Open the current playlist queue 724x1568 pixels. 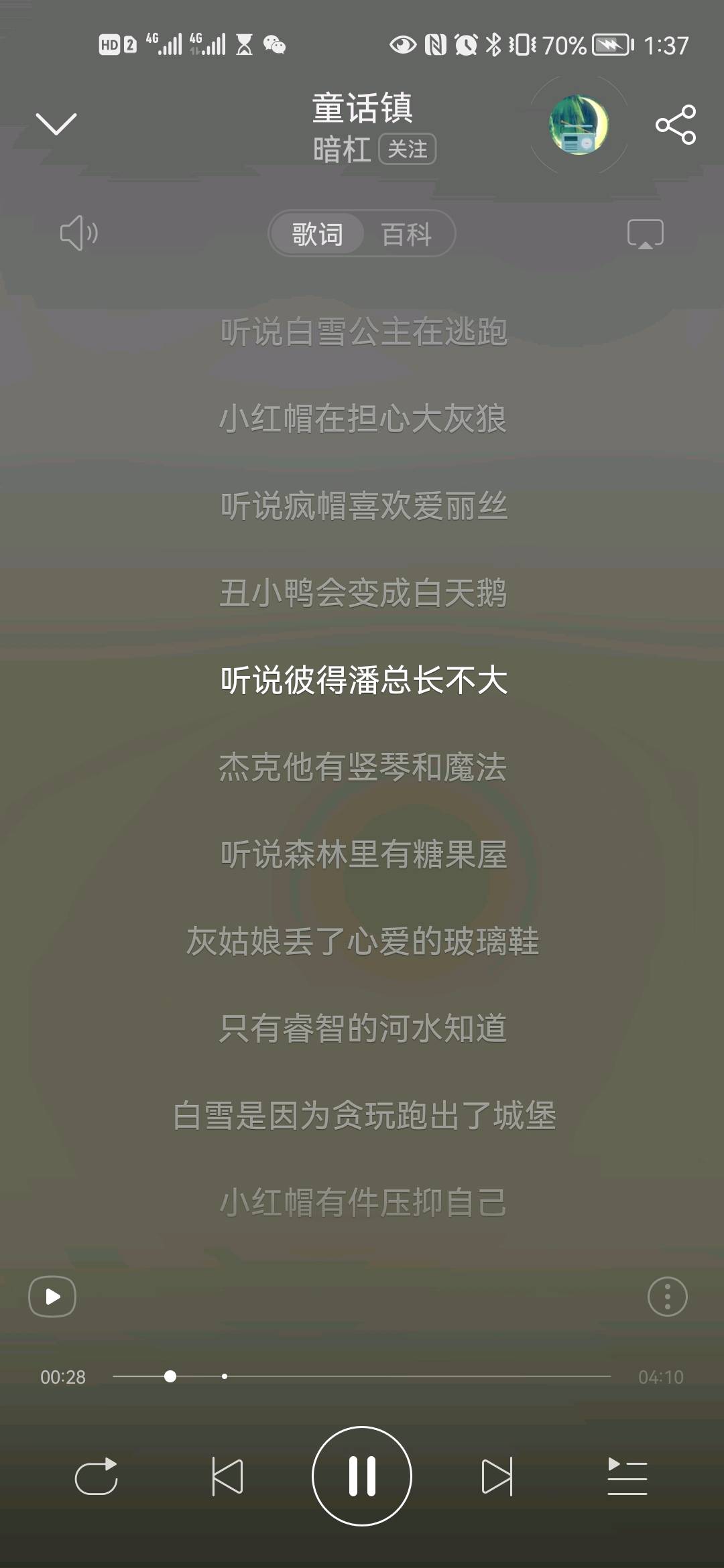627,1476
